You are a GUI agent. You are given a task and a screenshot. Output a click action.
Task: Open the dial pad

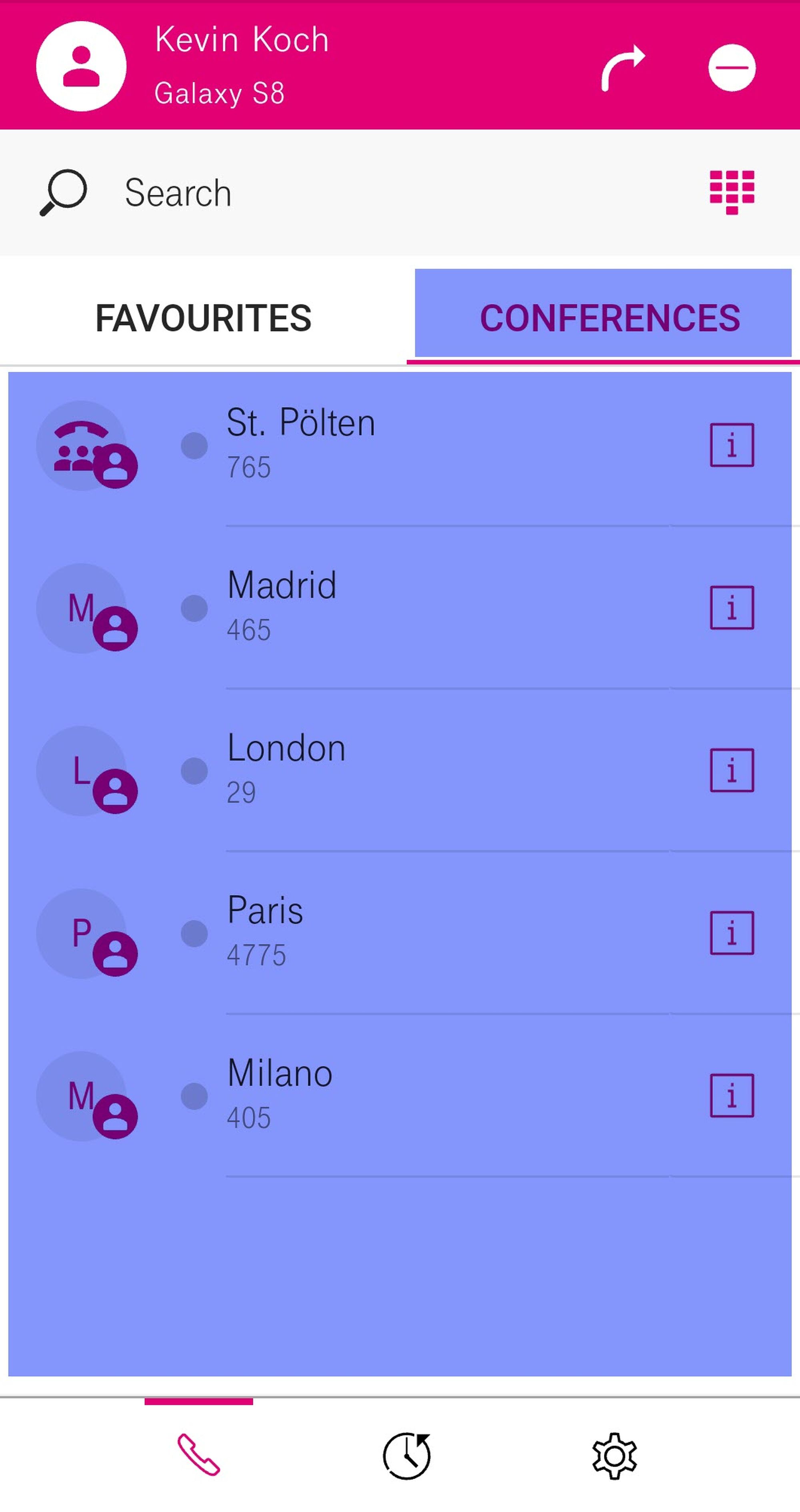coord(731,192)
